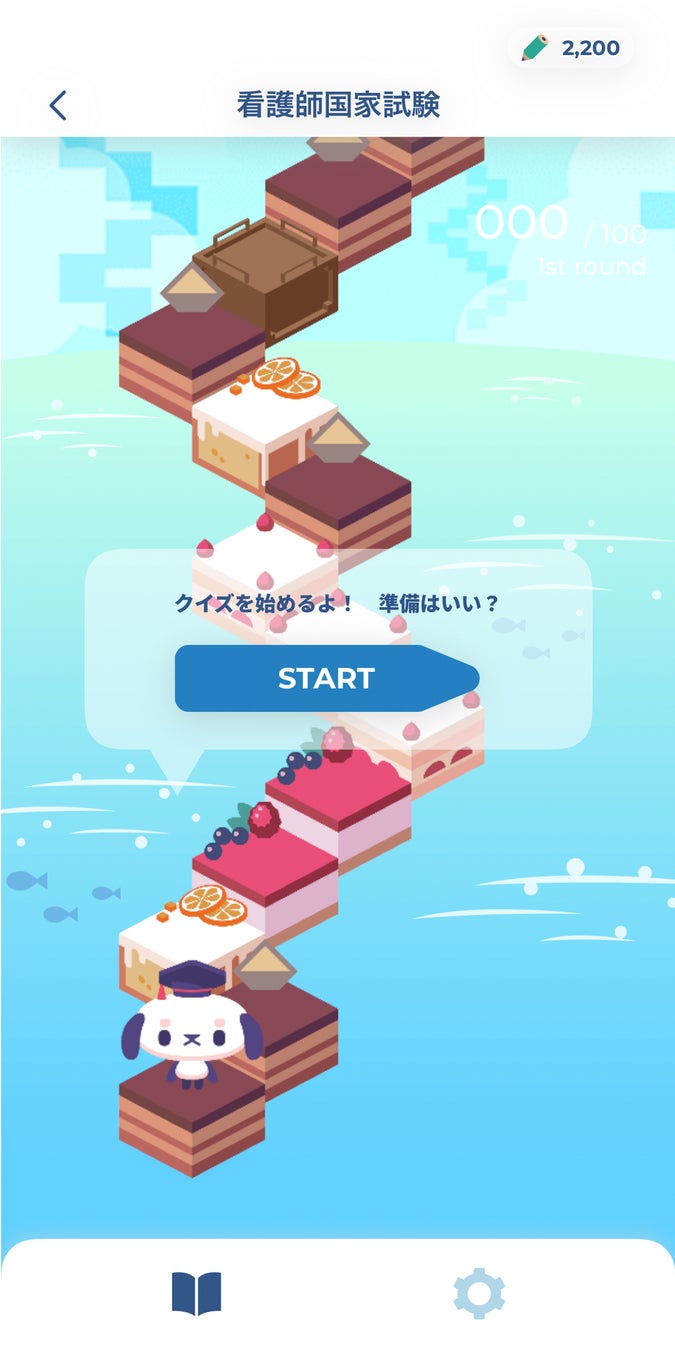Viewport: 675px width, 1350px height.
Task: Go back using the arrow icon
Action: [58, 105]
